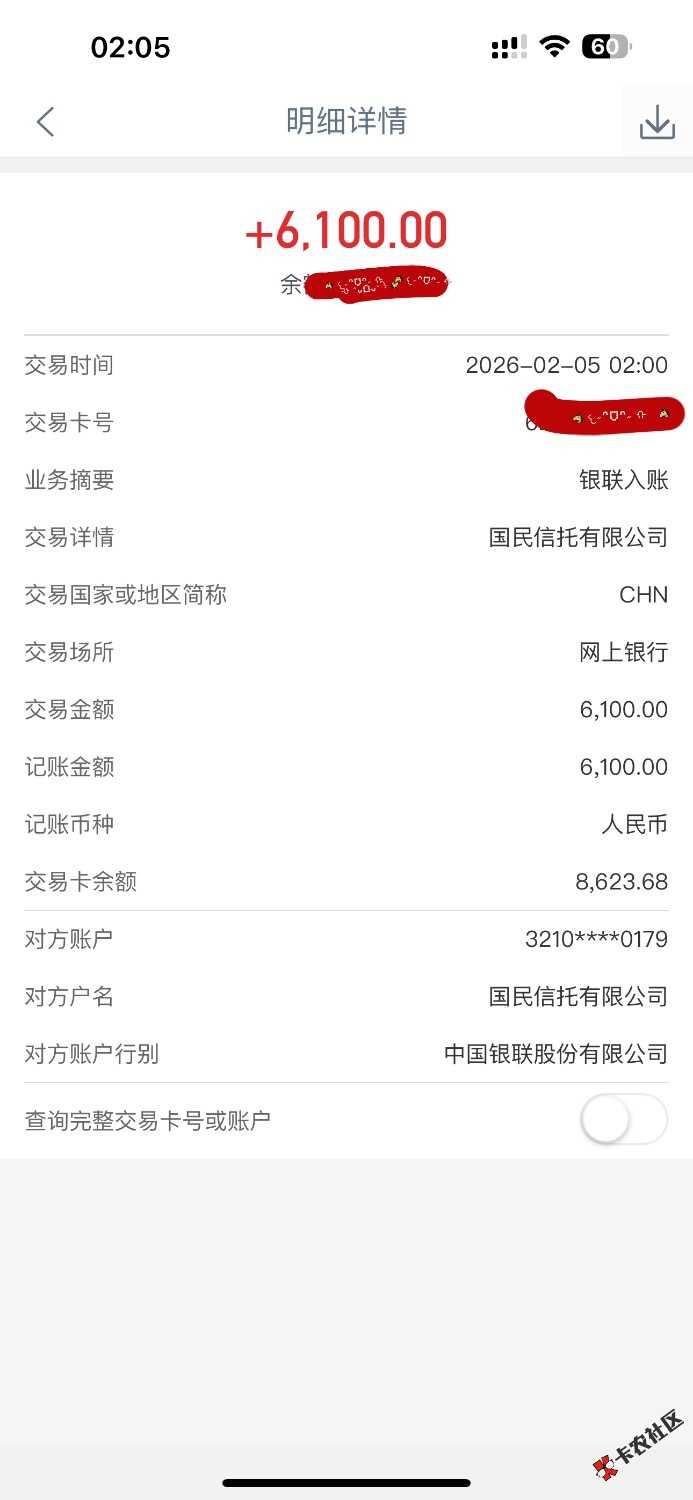Download this transaction detail

(657, 122)
